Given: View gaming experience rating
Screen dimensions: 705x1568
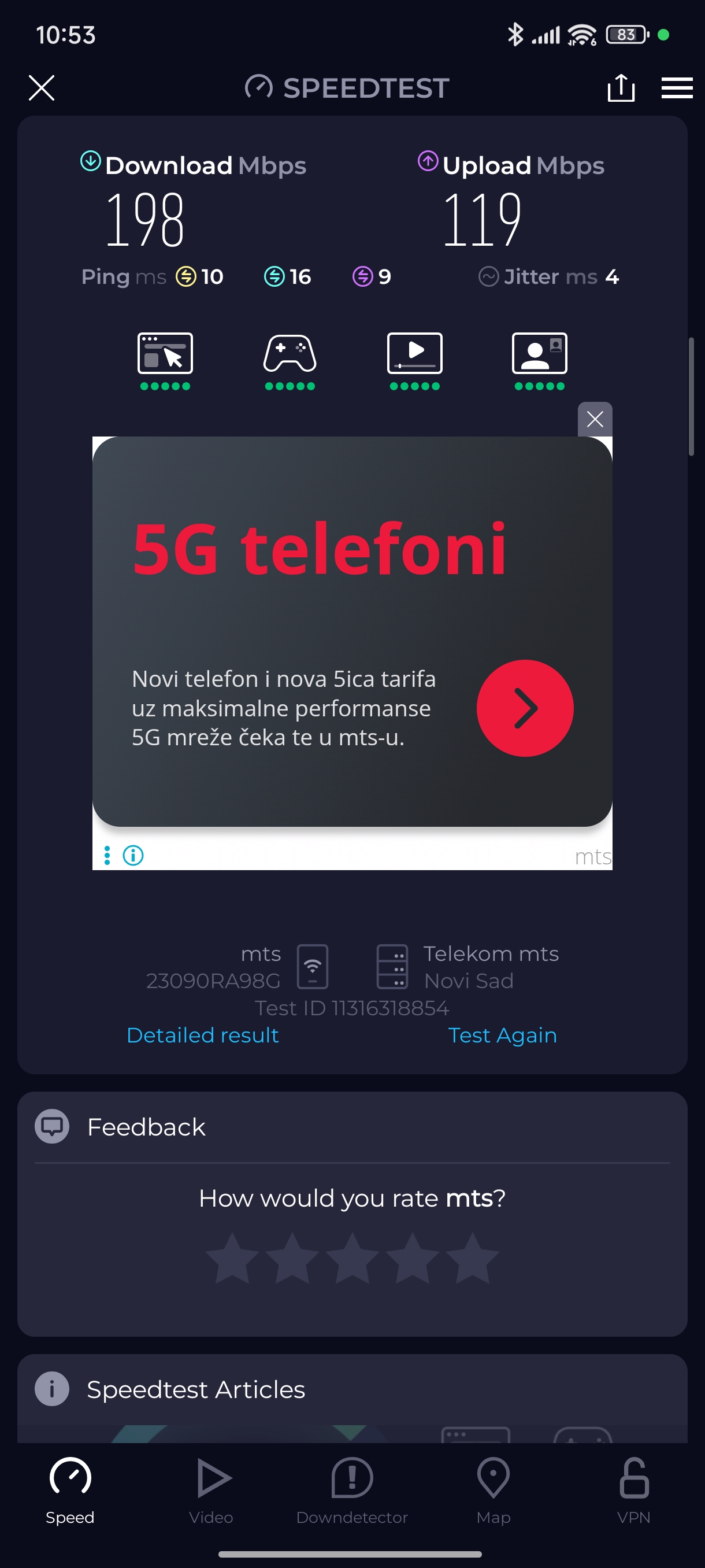Looking at the screenshot, I should pos(290,360).
